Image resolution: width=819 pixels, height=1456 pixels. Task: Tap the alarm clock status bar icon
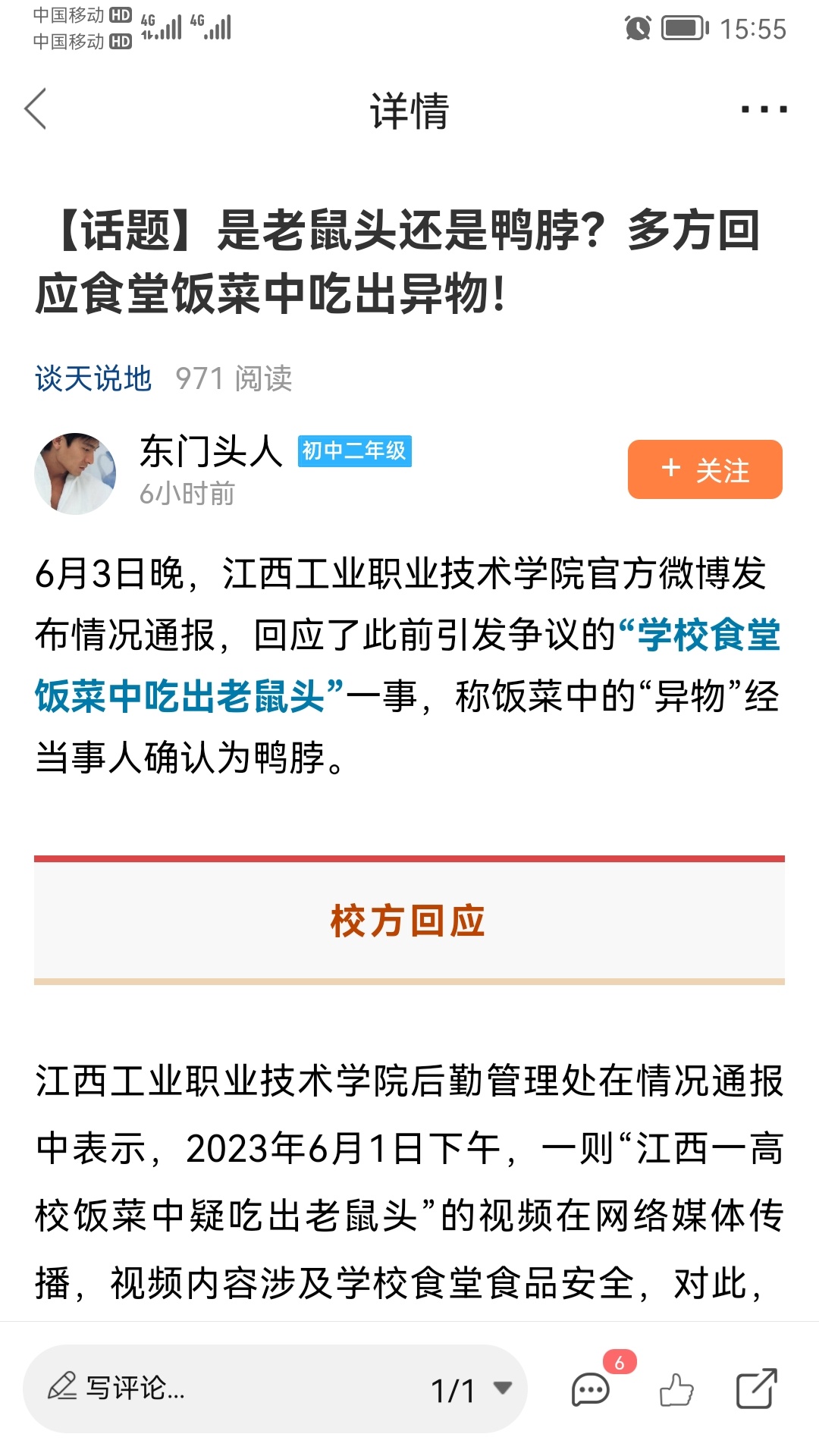(639, 27)
